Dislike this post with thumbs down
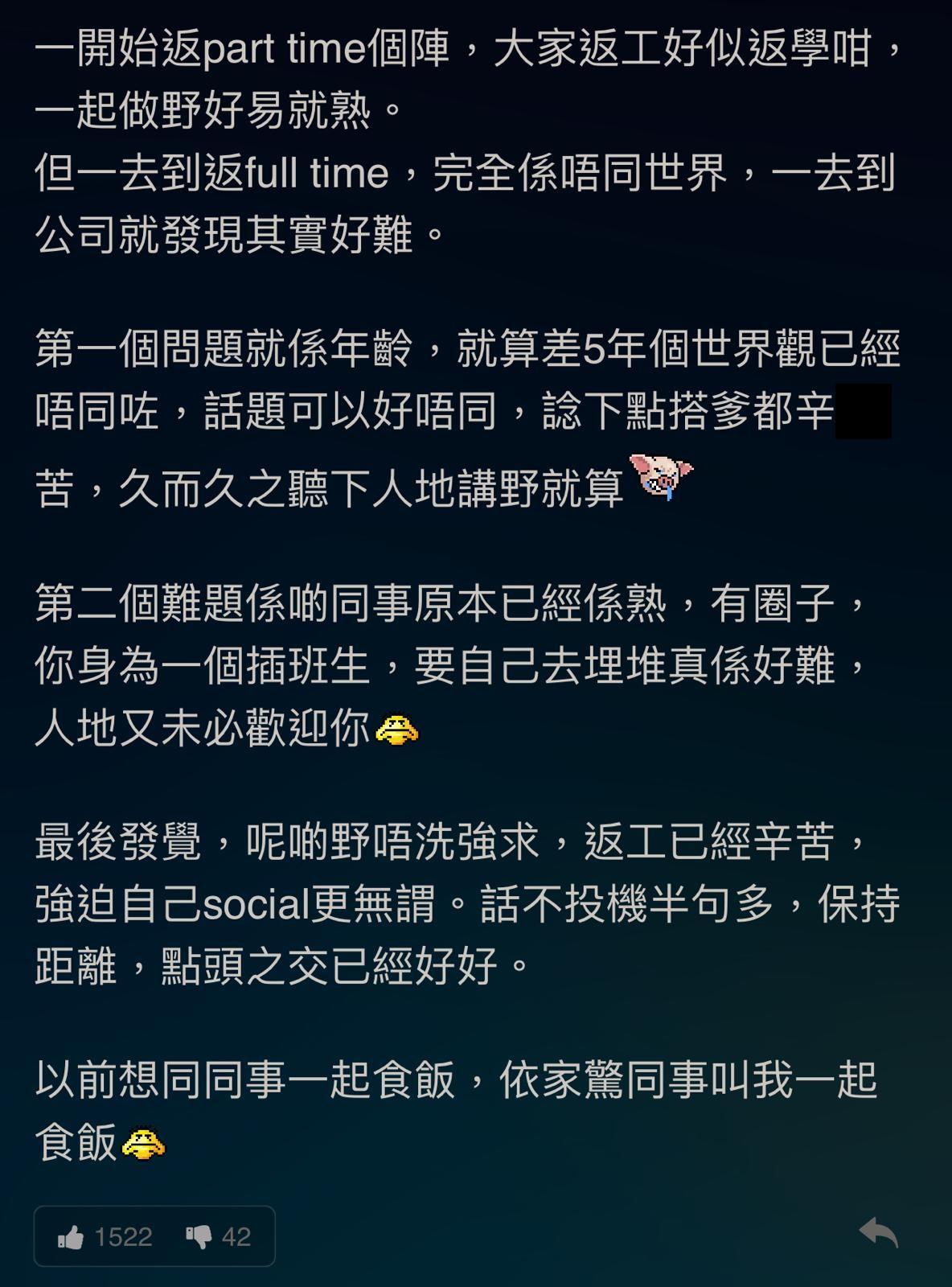This screenshot has width=952, height=1287. tap(198, 1237)
